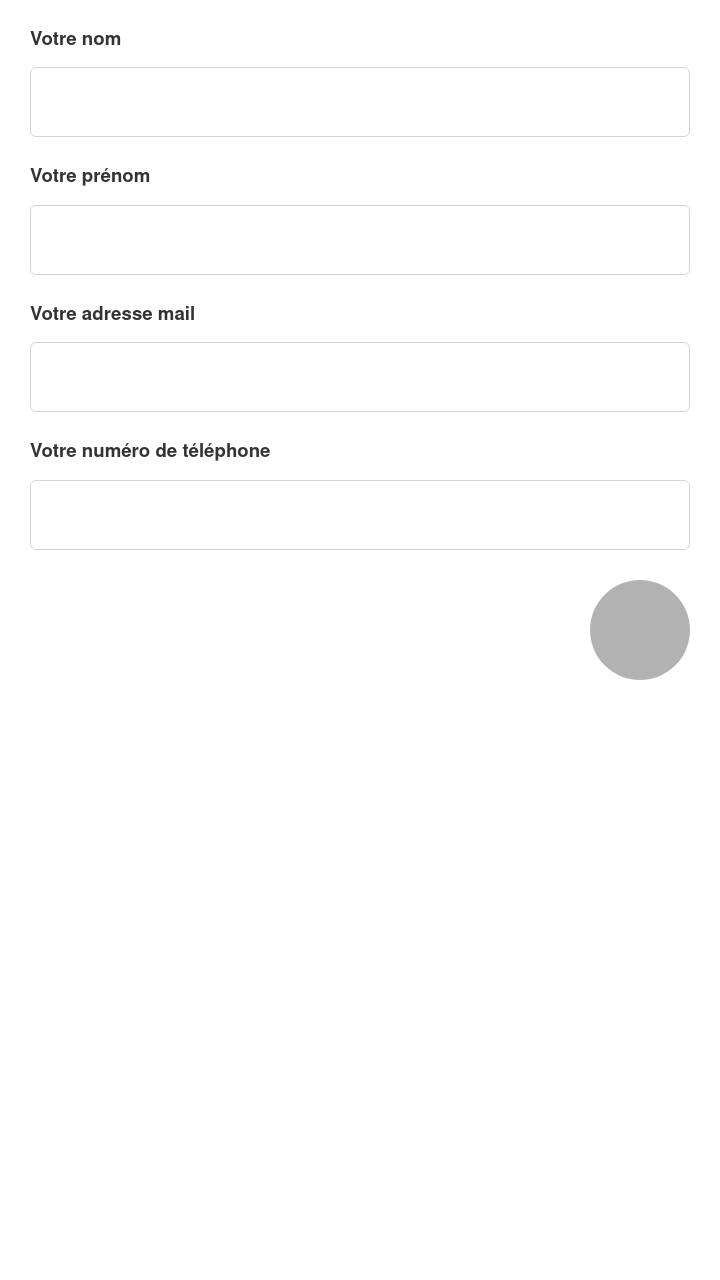The image size is (720, 1280).
Task: Enter the Votre numéro de téléphone field
Action: click(x=360, y=515)
